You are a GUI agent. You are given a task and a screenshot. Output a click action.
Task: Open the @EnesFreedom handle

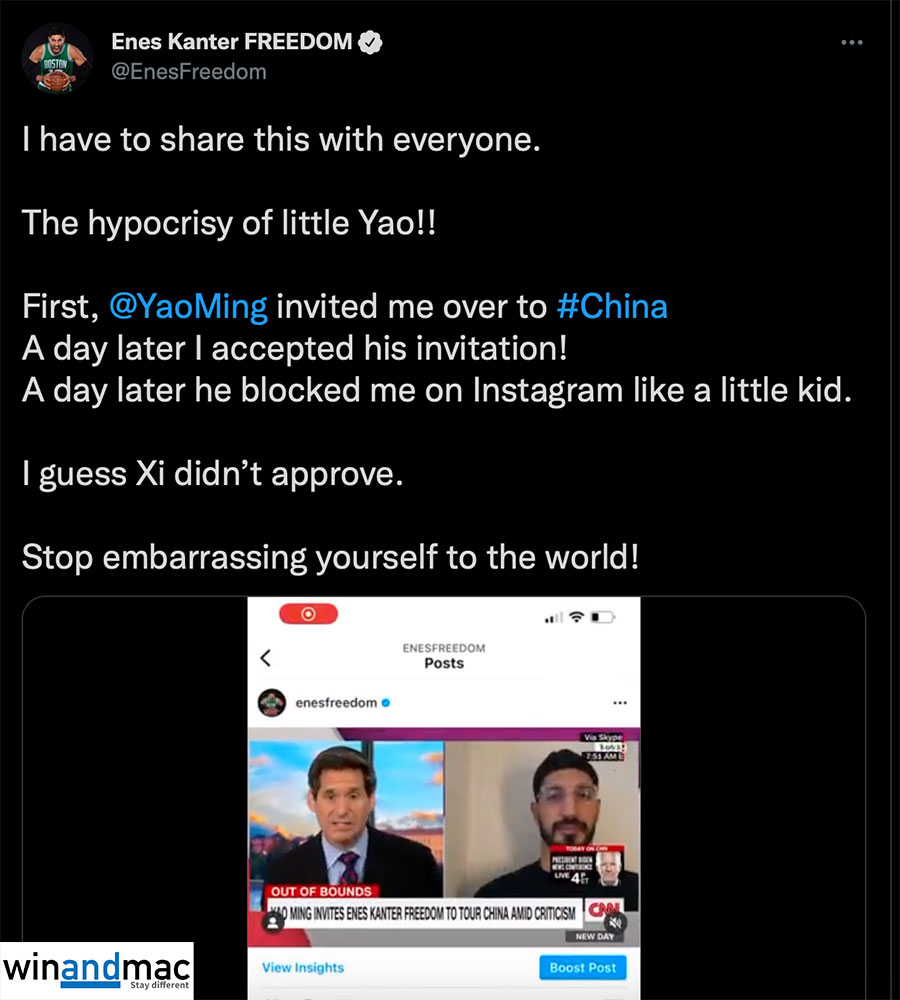point(188,72)
